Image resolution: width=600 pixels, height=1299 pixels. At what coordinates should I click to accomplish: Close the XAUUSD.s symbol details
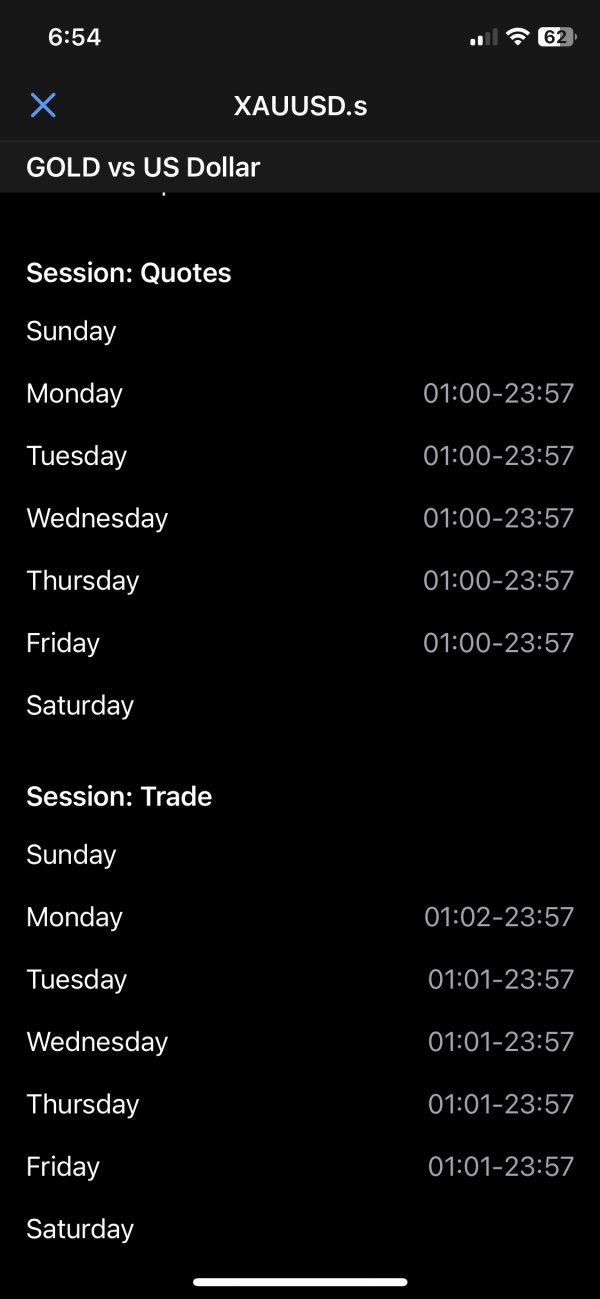point(43,105)
